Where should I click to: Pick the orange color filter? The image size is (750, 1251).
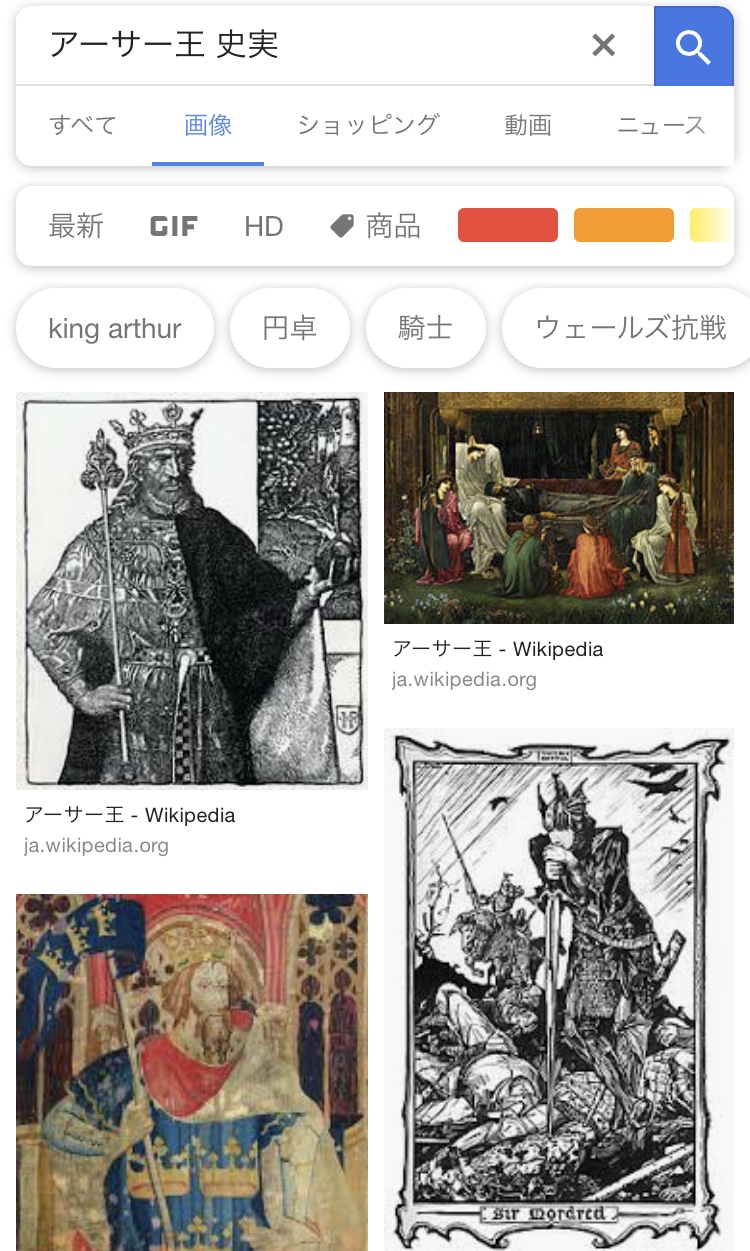point(624,226)
